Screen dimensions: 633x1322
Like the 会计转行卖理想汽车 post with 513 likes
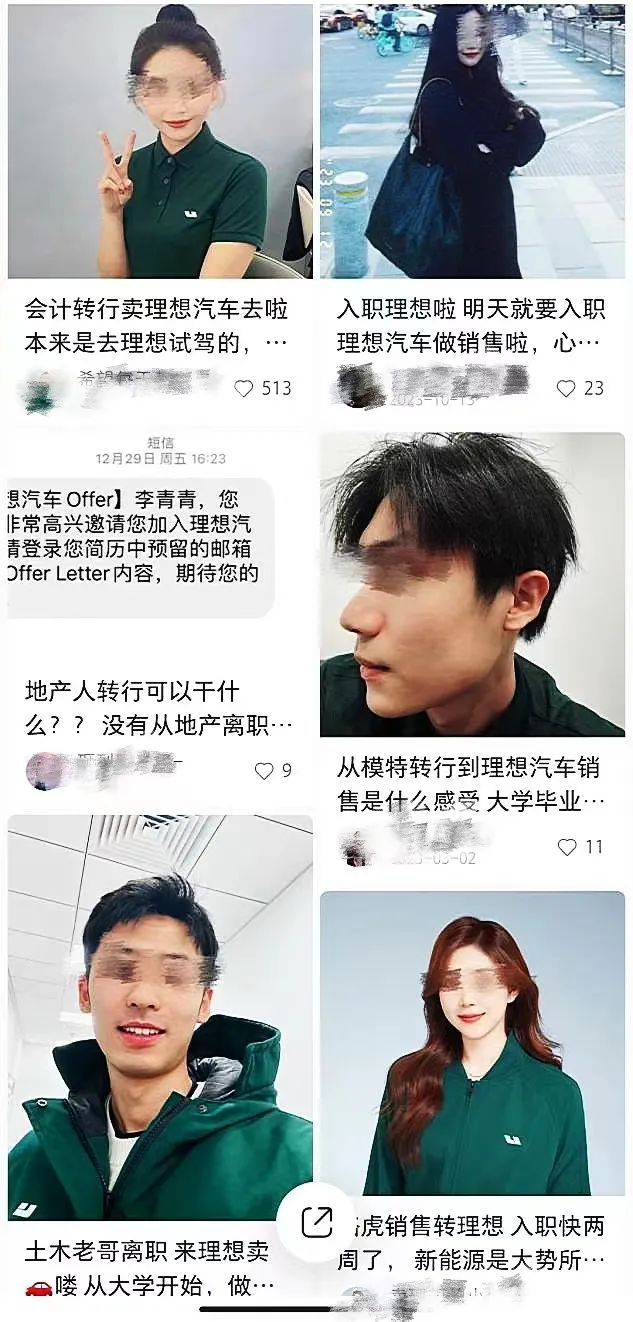click(243, 388)
